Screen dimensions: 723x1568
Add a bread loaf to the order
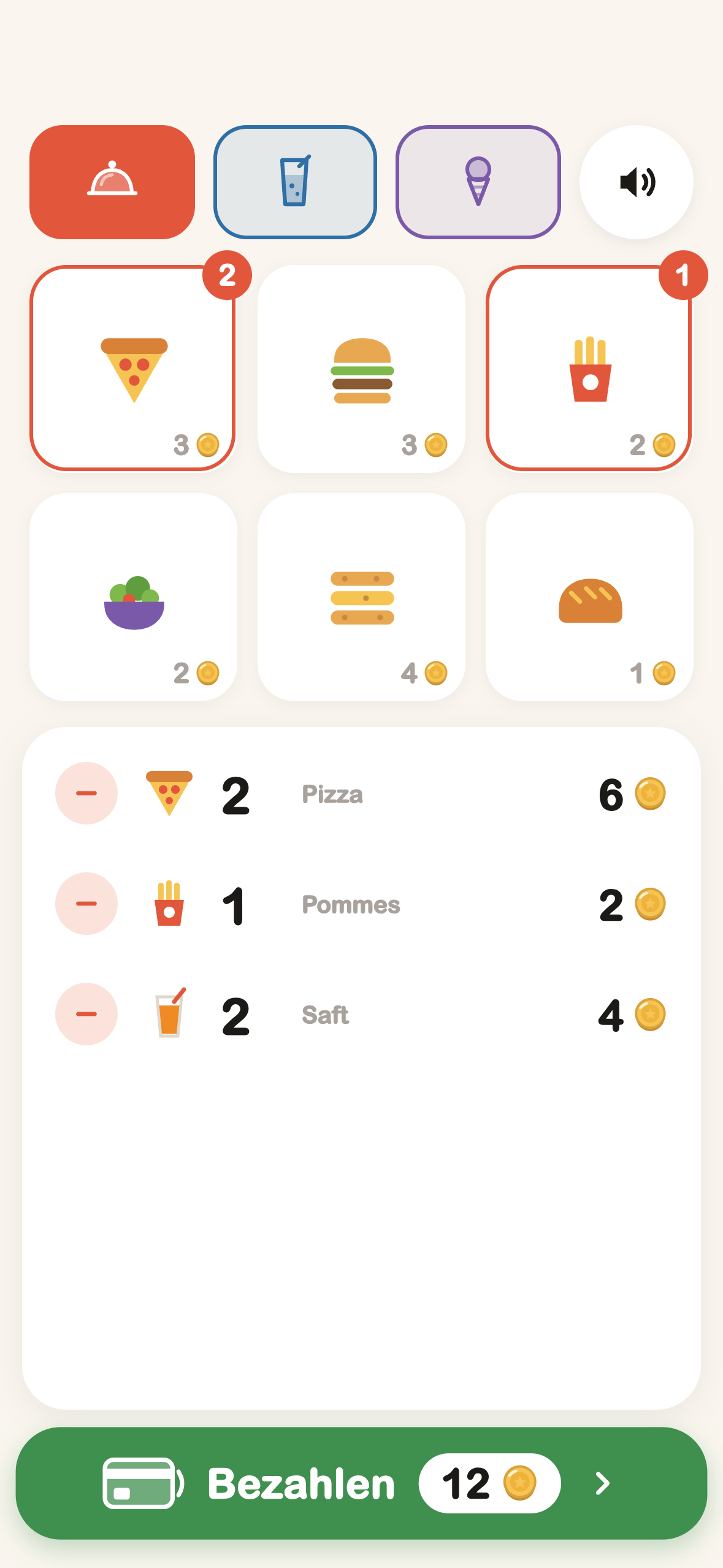point(589,597)
